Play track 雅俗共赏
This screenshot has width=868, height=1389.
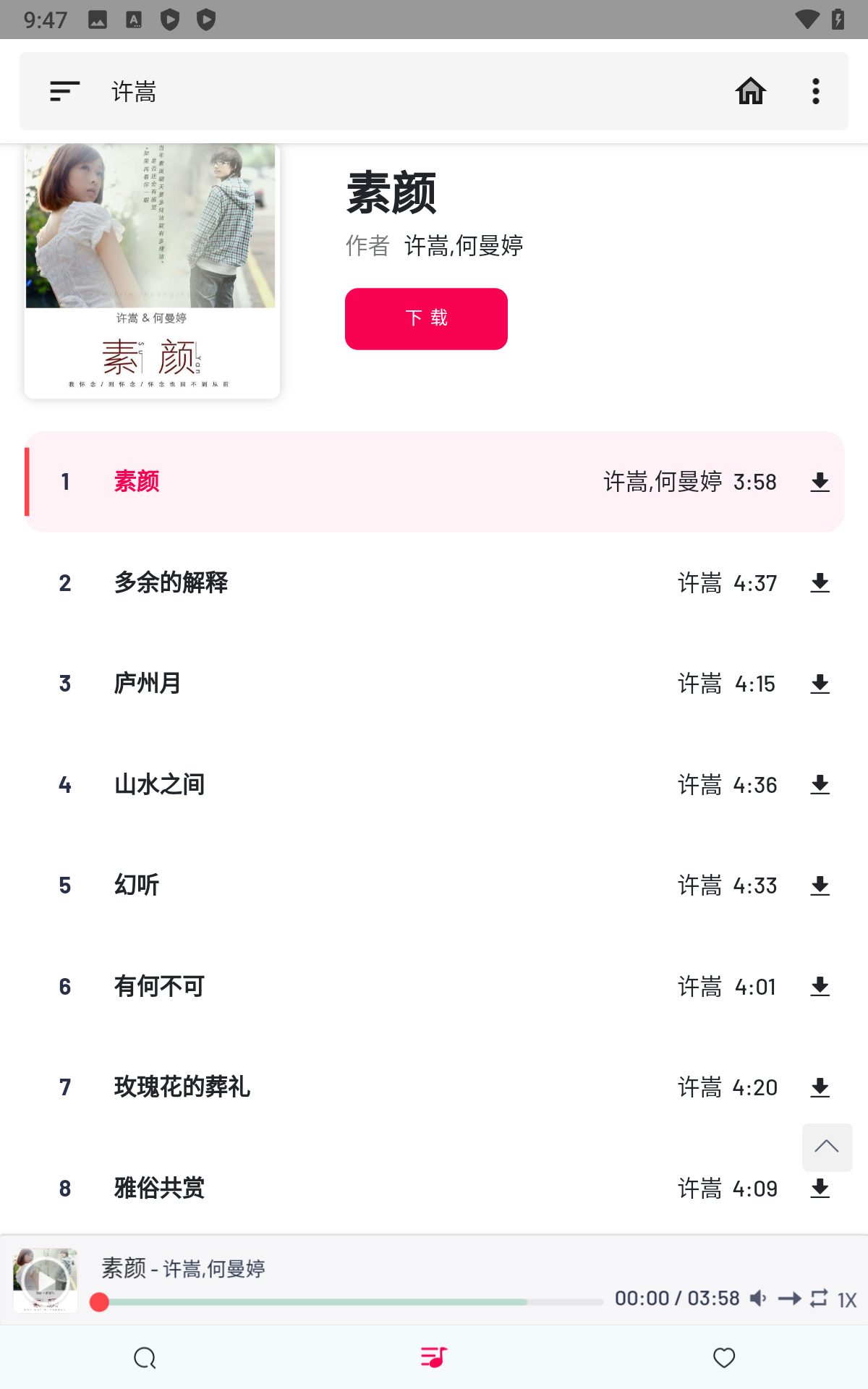(x=160, y=1189)
